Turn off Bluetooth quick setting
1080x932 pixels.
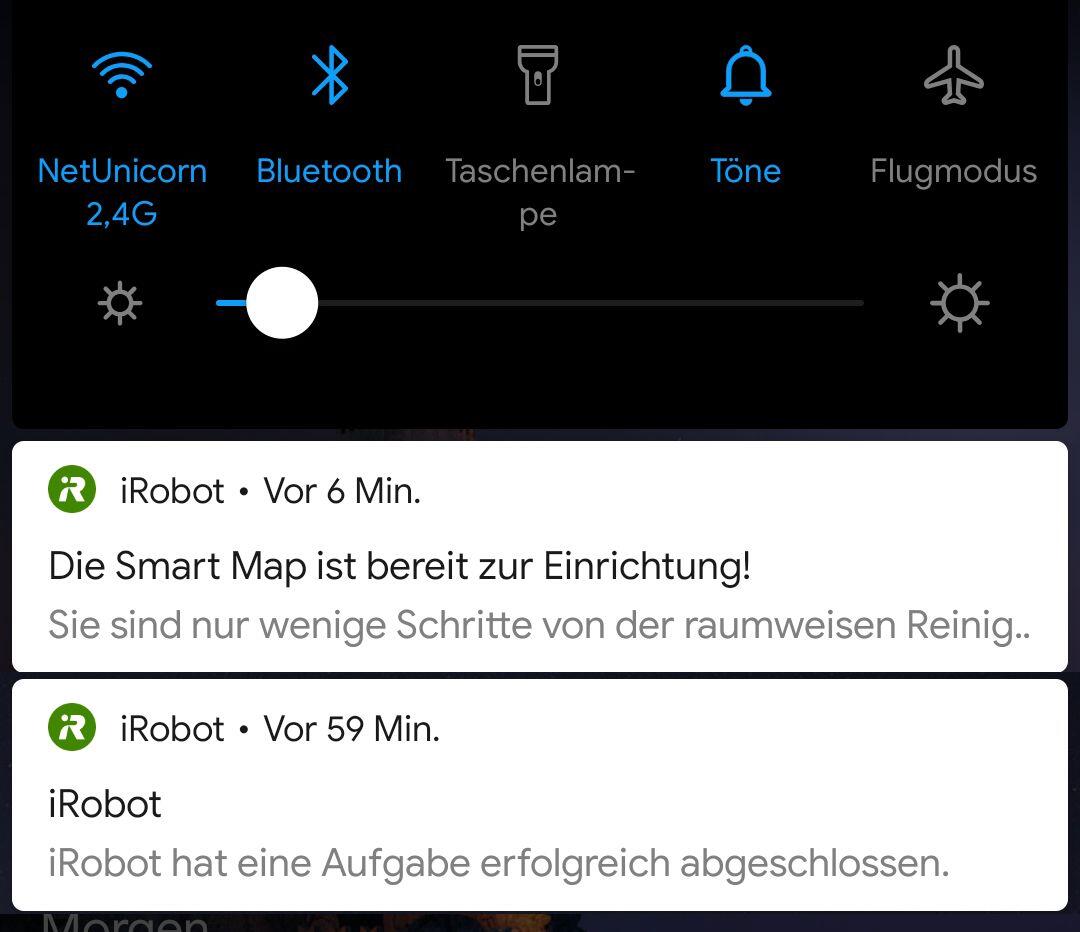pos(329,76)
